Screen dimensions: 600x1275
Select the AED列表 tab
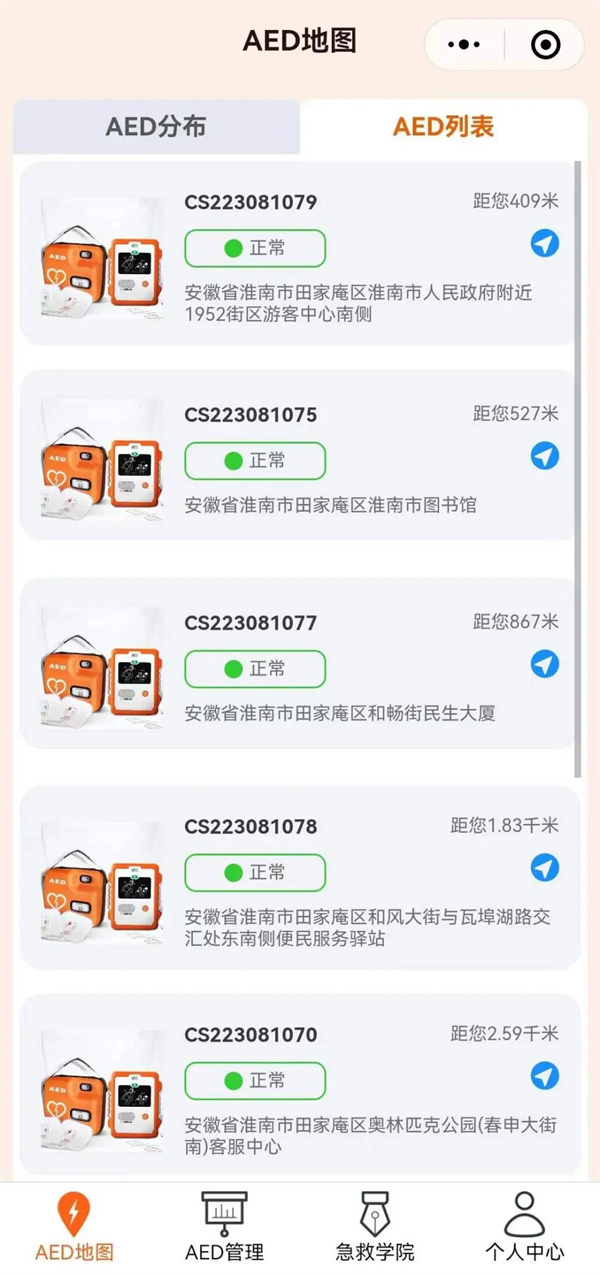click(443, 127)
